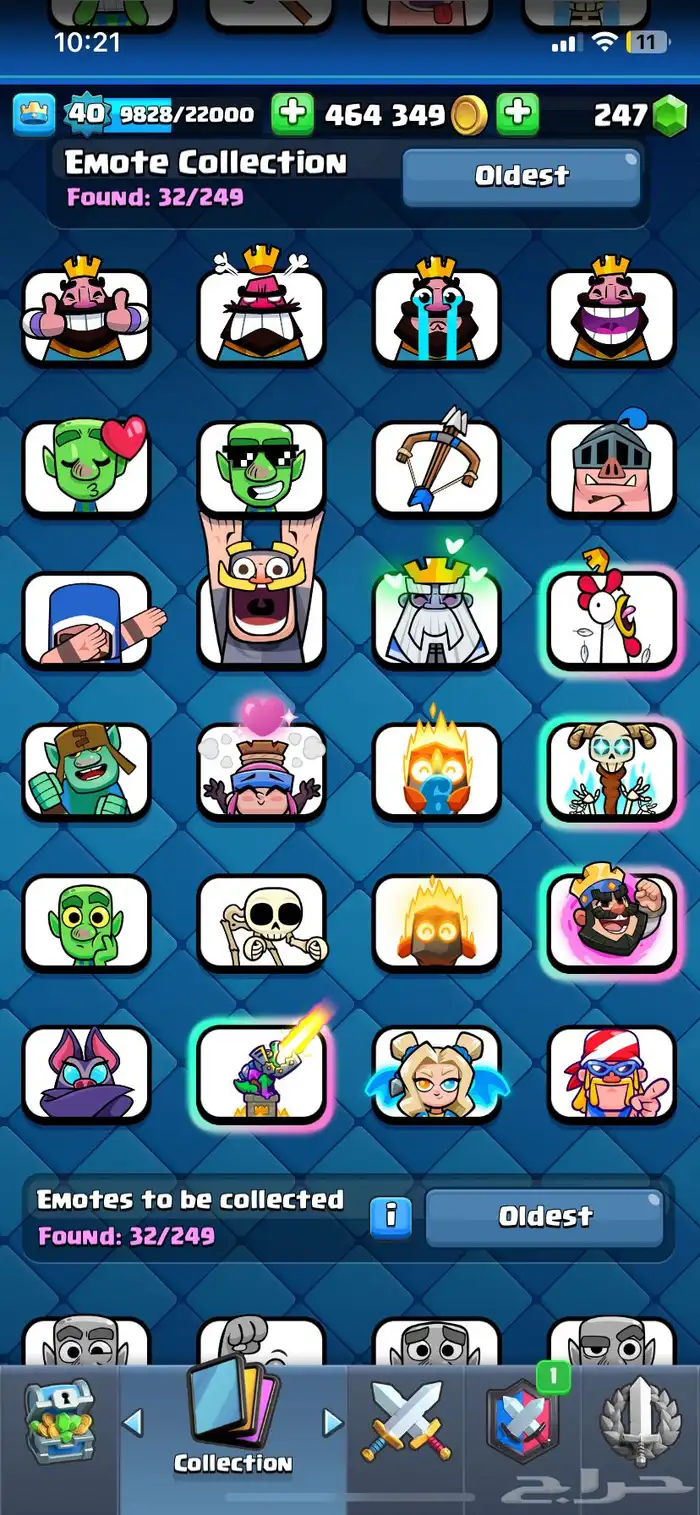Select the white skeleton emote

pyautogui.click(x=261, y=923)
